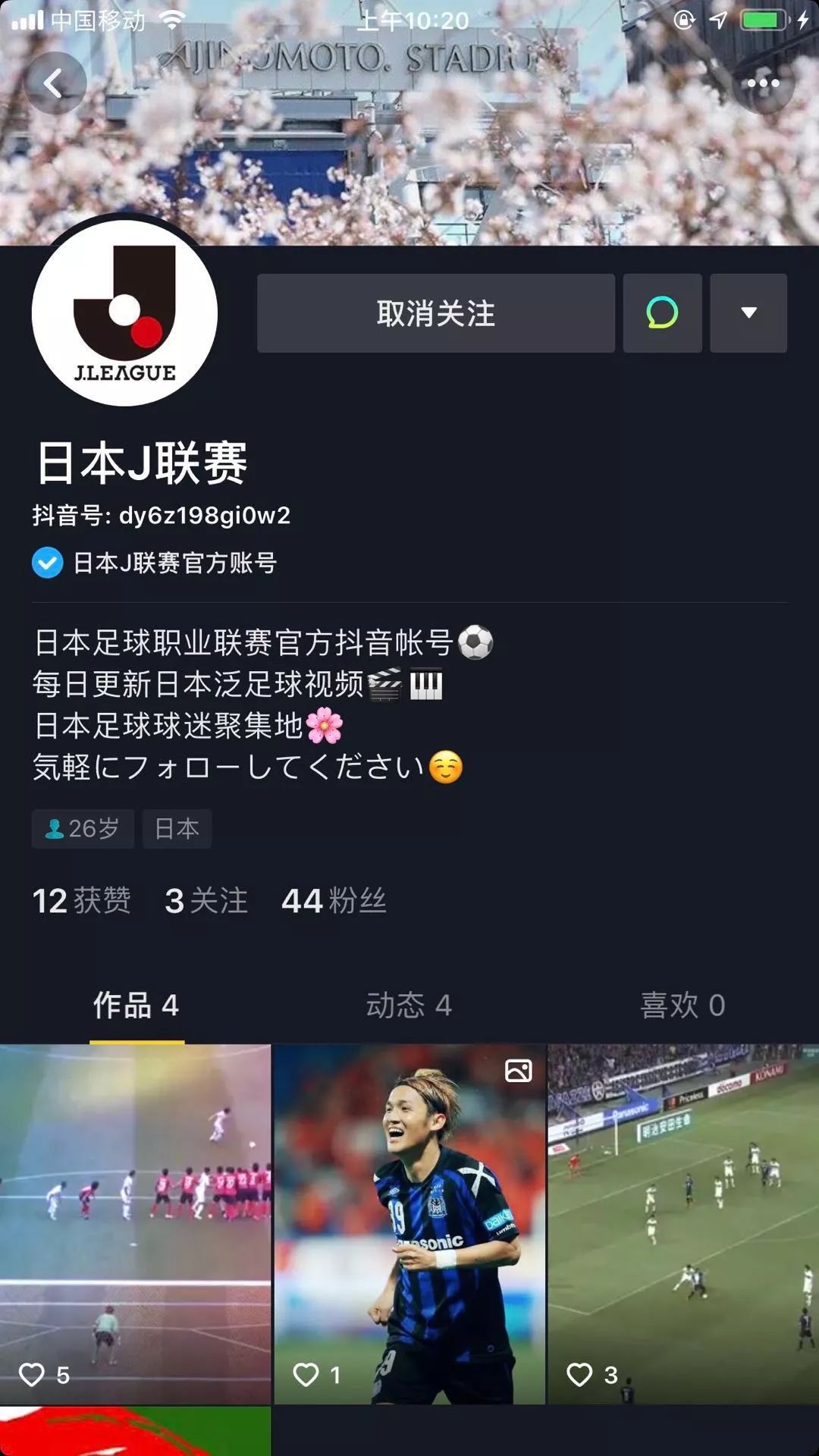This screenshot has height=1456, width=819.
Task: Open the three-dot overflow menu
Action: pyautogui.click(x=763, y=83)
